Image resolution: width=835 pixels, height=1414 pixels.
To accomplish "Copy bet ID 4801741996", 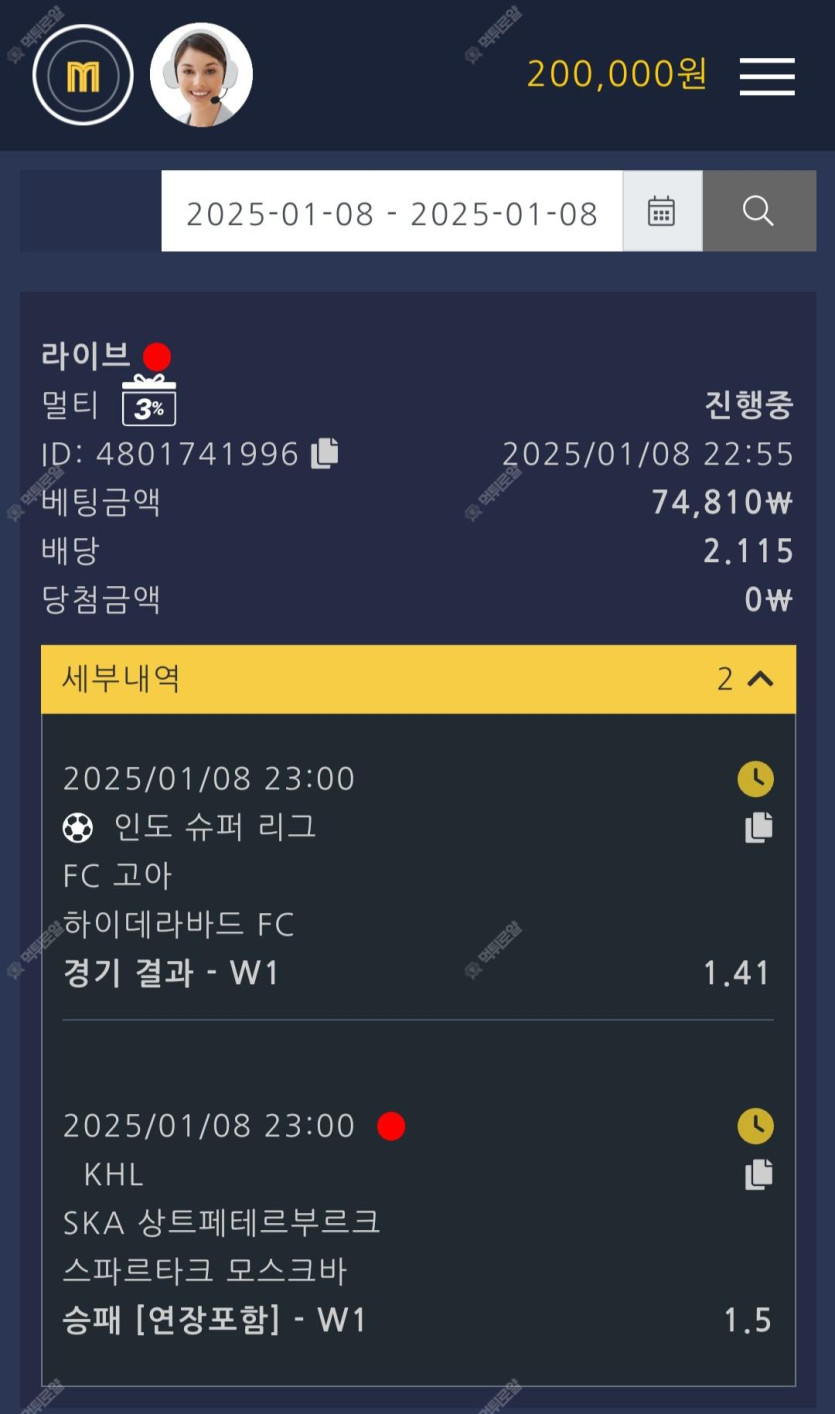I will pos(325,453).
